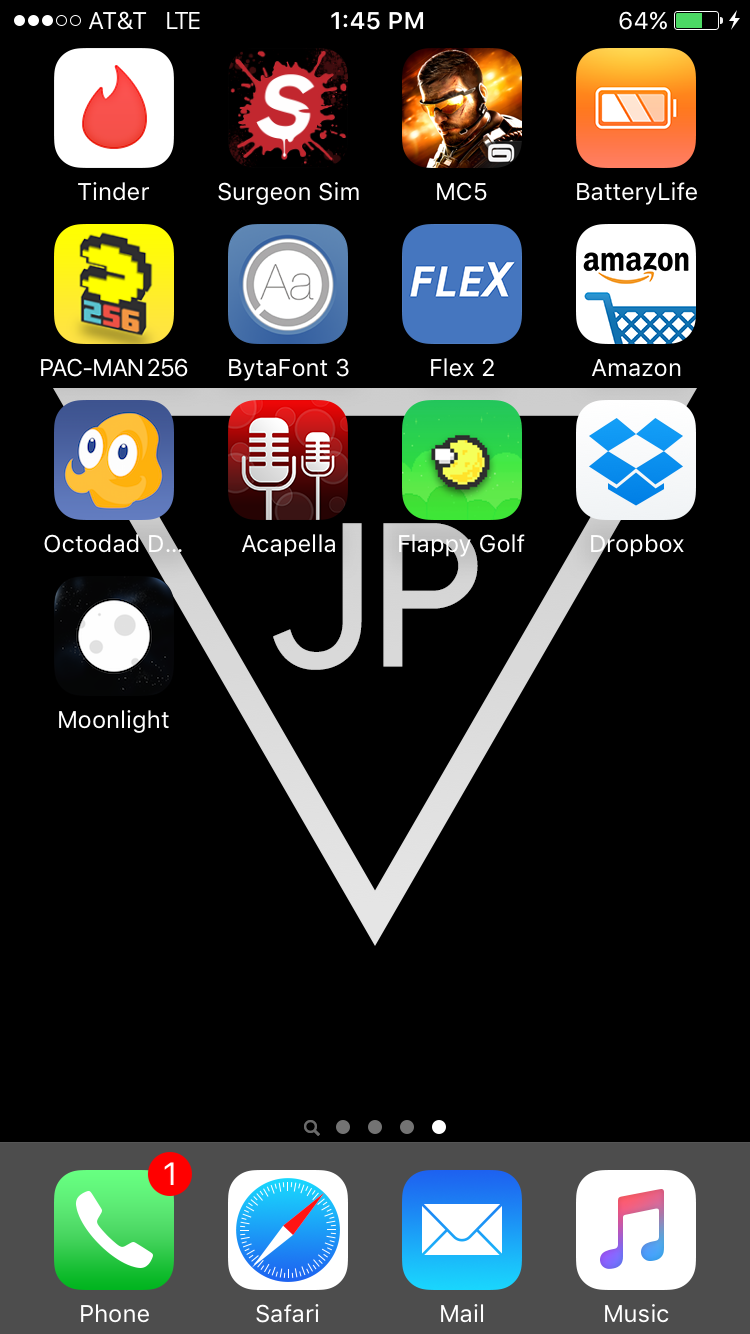Open the Moonlight app
Viewport: 750px width, 1334px height.
(x=114, y=636)
